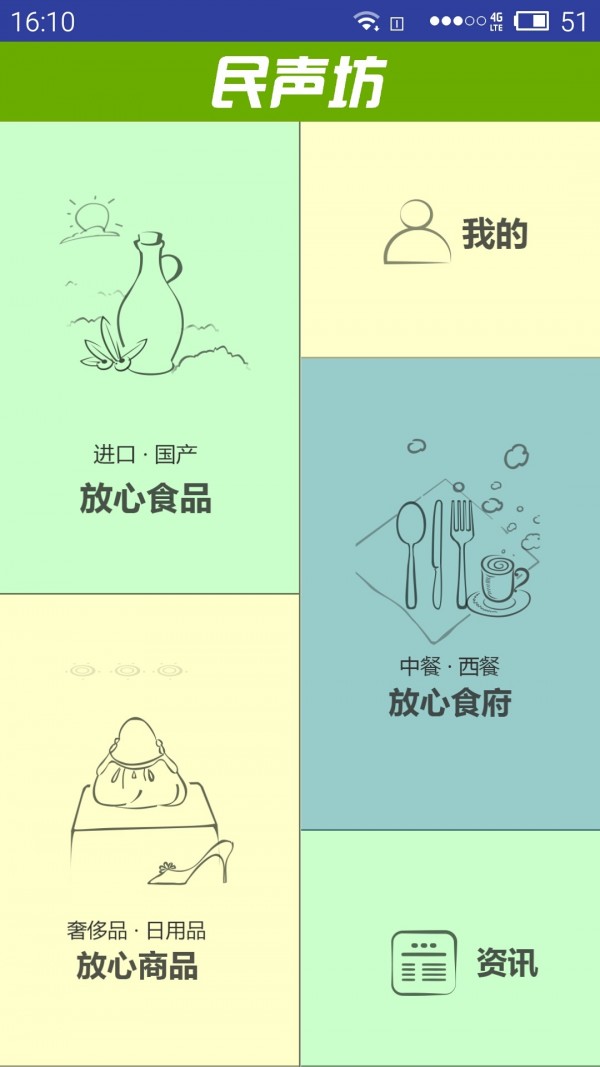Screen dimensions: 600x1067
Task: Open the 放心食品 food tile
Action: (x=149, y=357)
